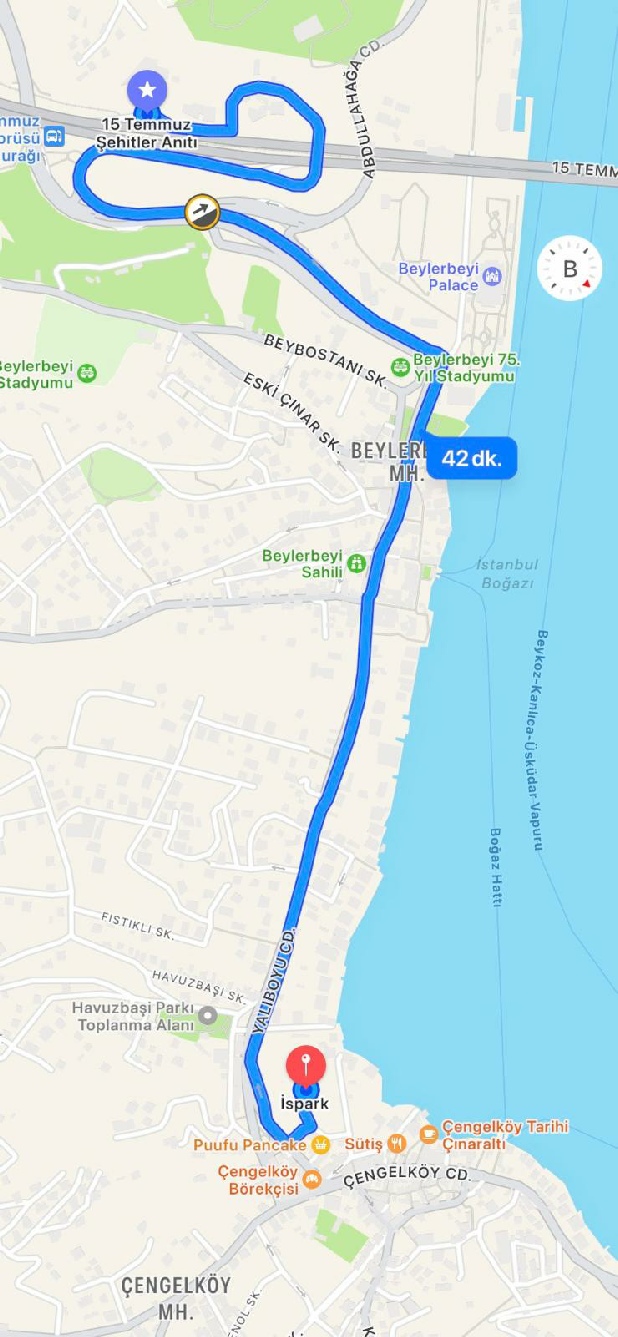Open 15 Temmuz Şehitler Anıtı starred marker
The width and height of the screenshot is (618, 1337).
point(147,92)
